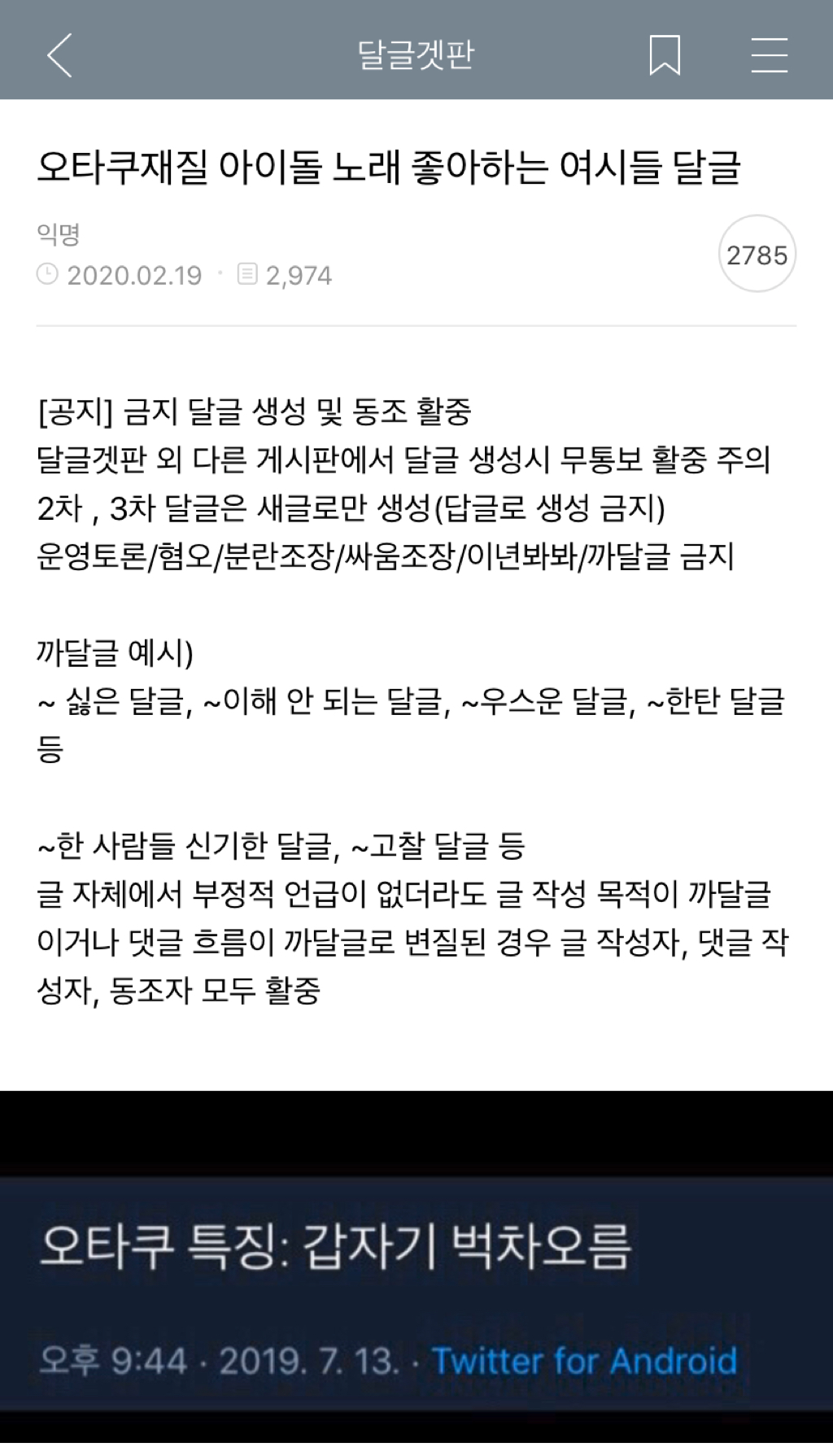This screenshot has height=1456, width=833.
Task: Open the 2785 comments bubble
Action: coord(757,255)
